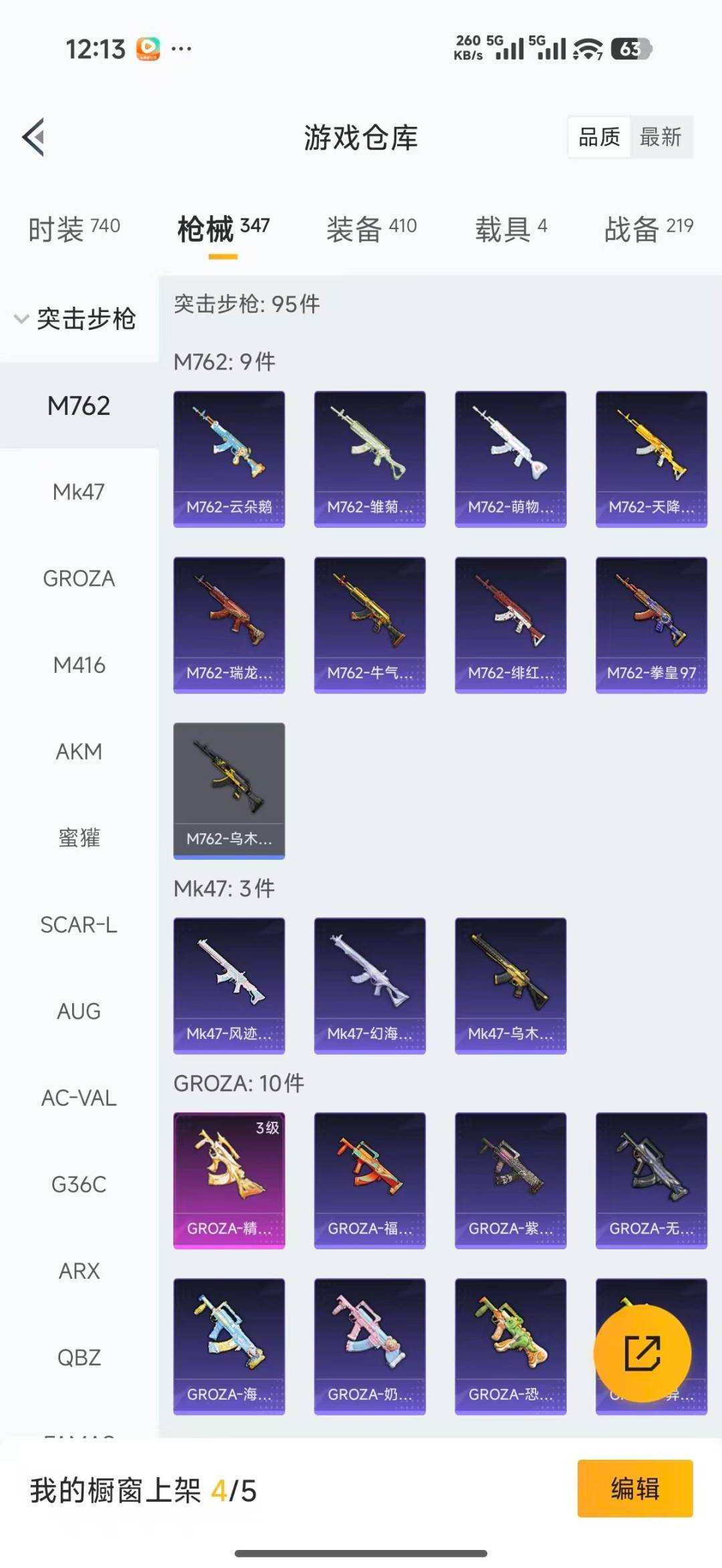Open the M762-云朵鹅 skin
This screenshot has width=722, height=1568.
tap(229, 459)
